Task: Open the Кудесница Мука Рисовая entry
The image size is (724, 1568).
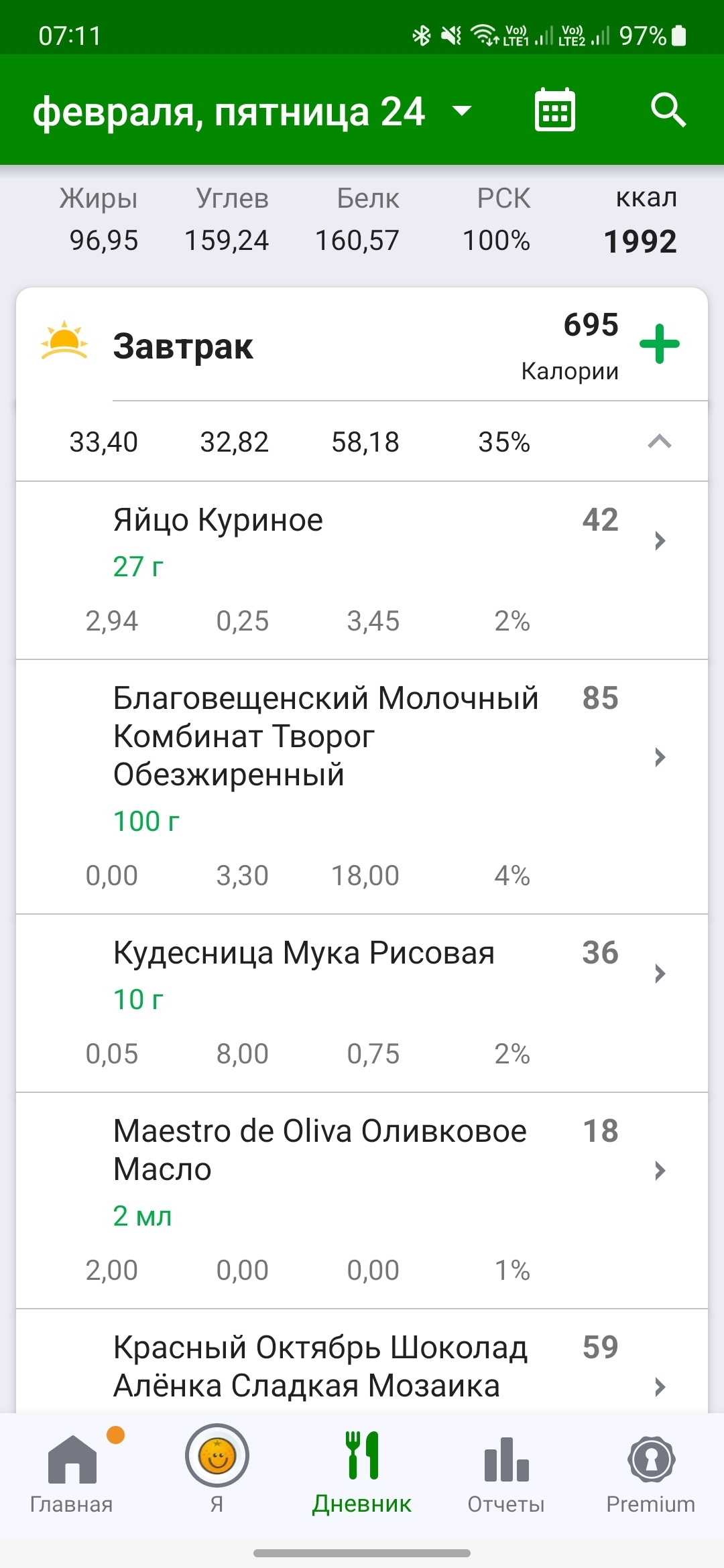Action: point(362,1002)
